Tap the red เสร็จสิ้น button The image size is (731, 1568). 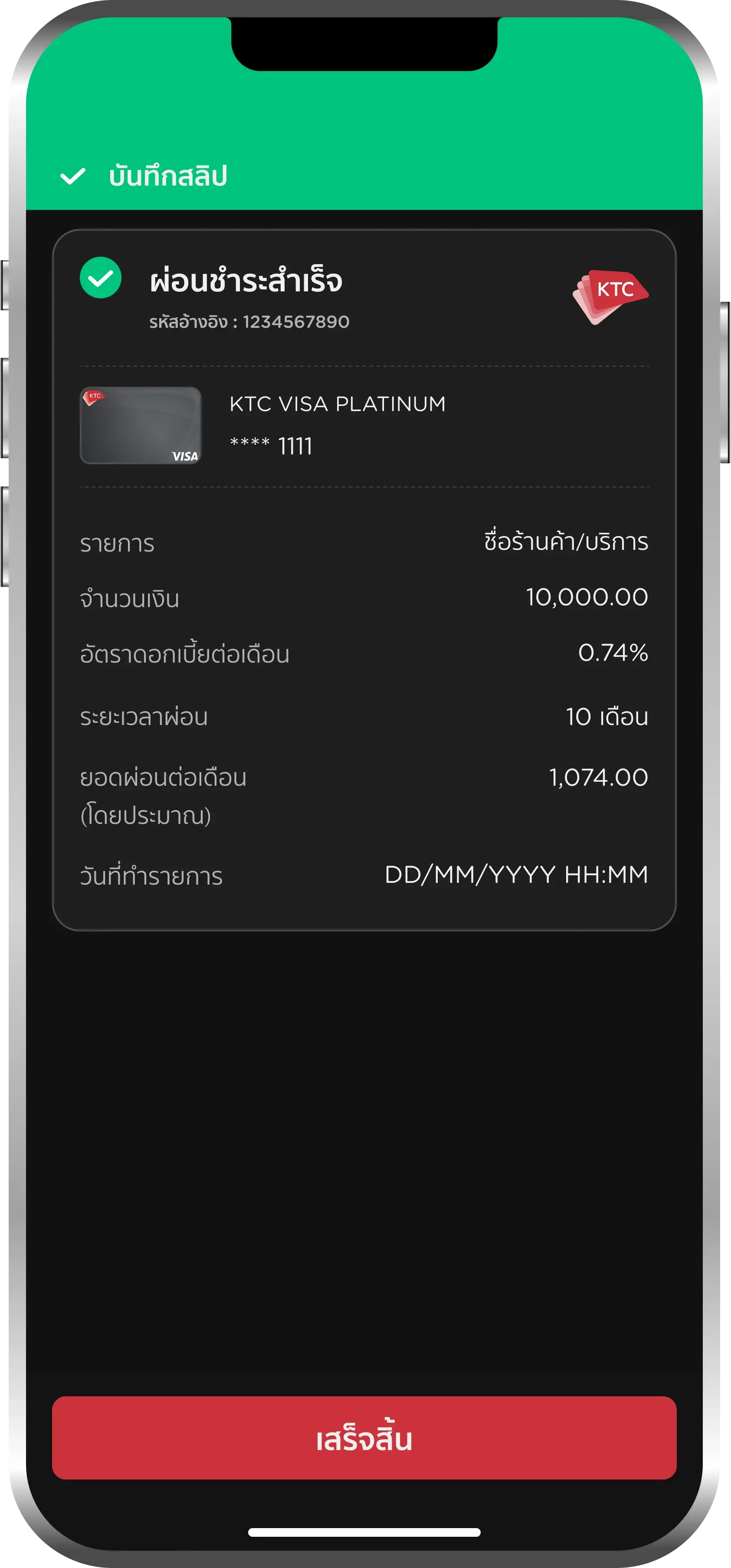[x=364, y=1438]
